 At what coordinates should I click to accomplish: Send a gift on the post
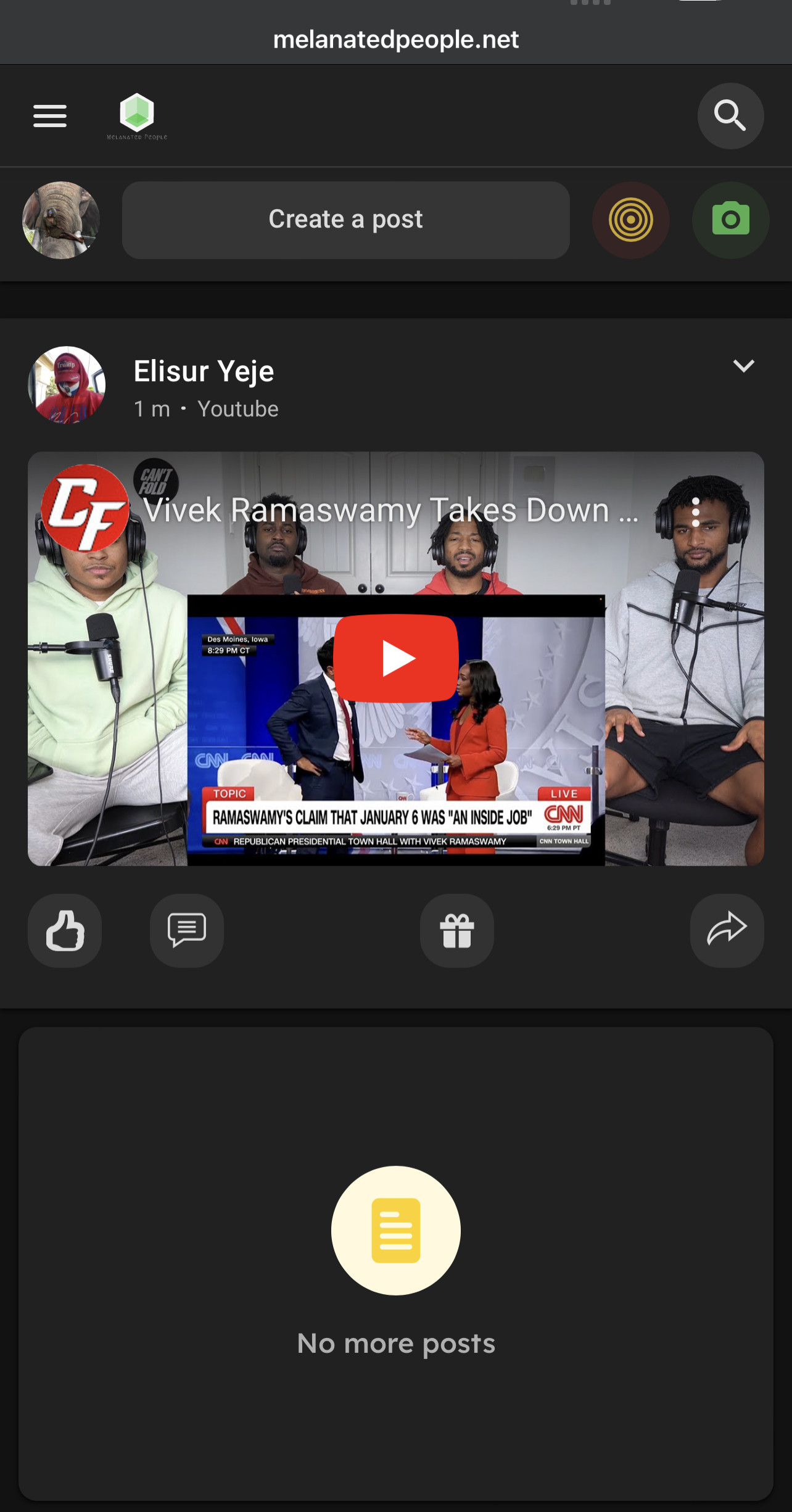click(456, 930)
